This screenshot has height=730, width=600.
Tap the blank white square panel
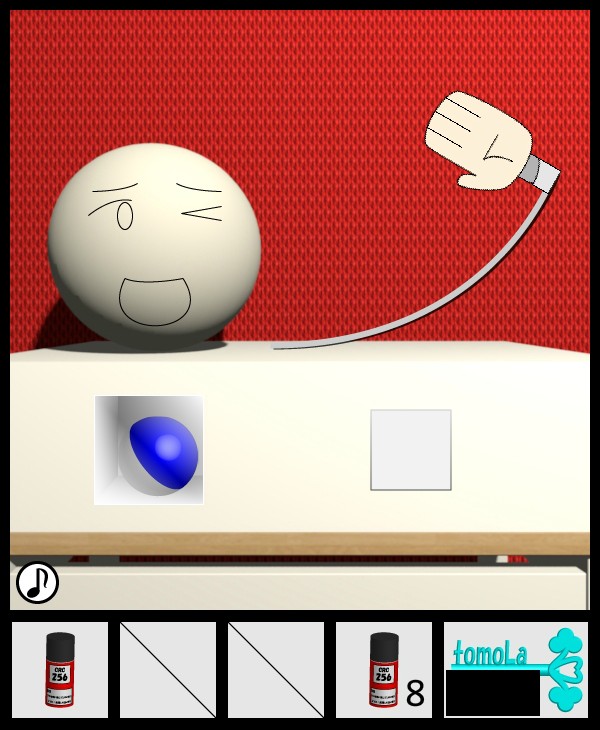point(411,450)
